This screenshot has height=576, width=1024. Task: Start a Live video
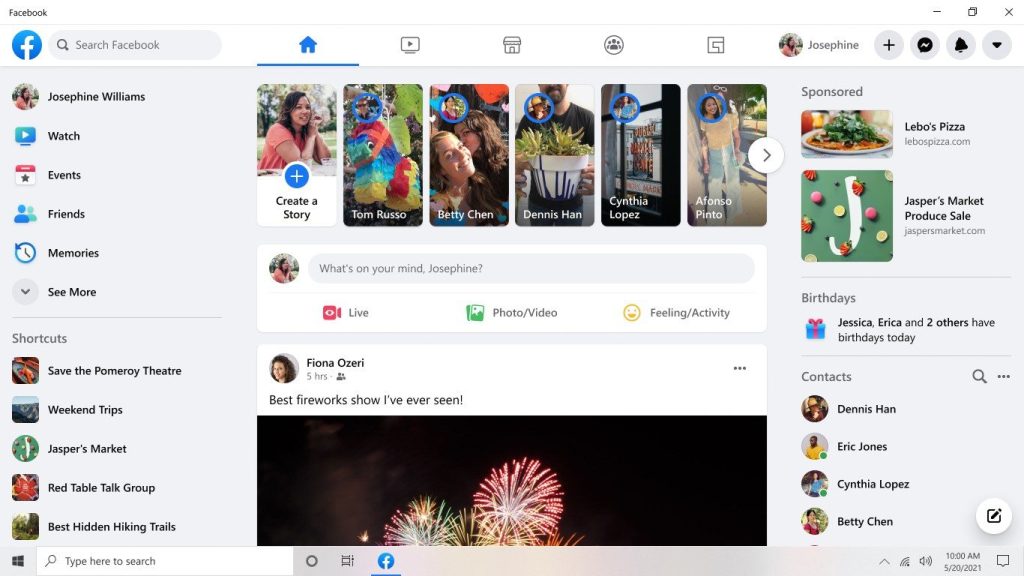point(346,313)
